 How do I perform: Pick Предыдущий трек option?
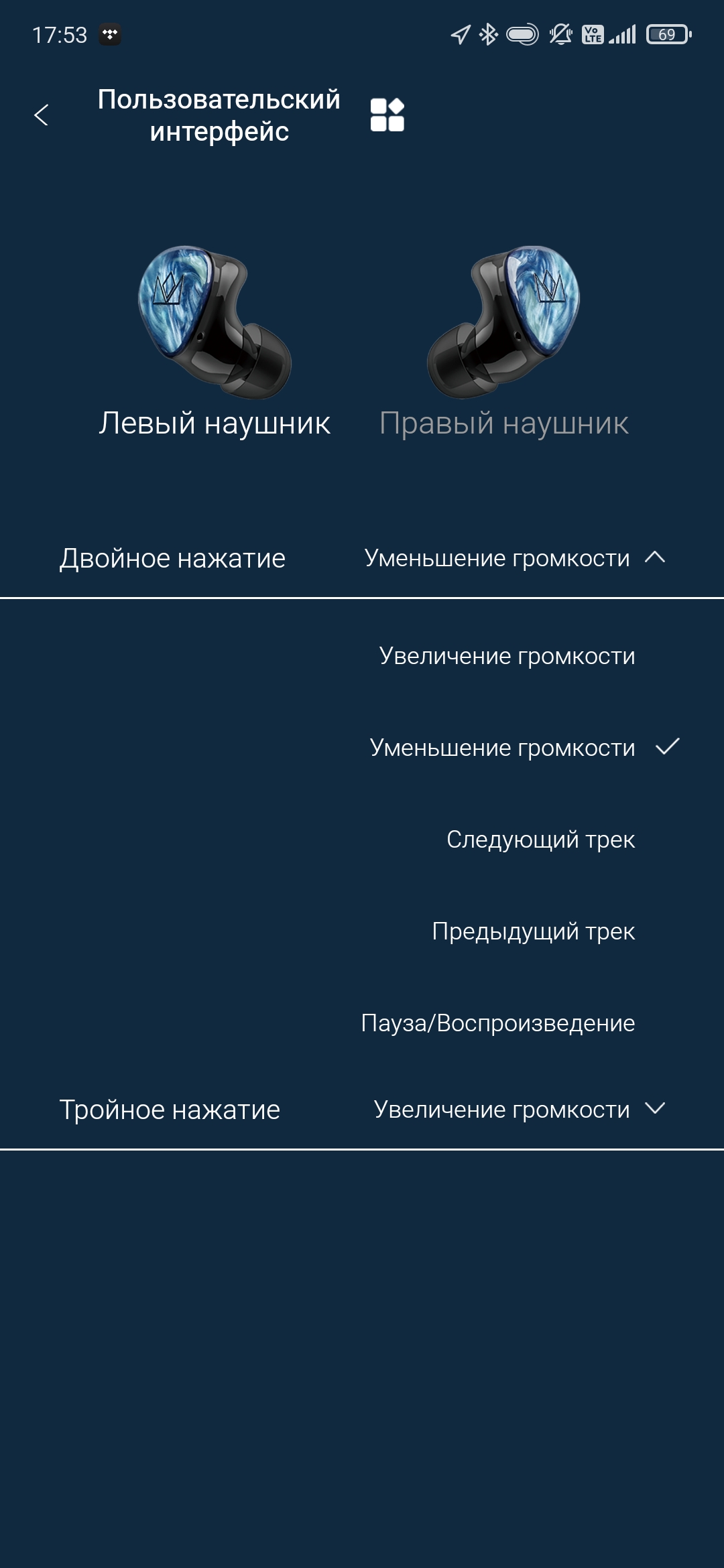click(533, 931)
